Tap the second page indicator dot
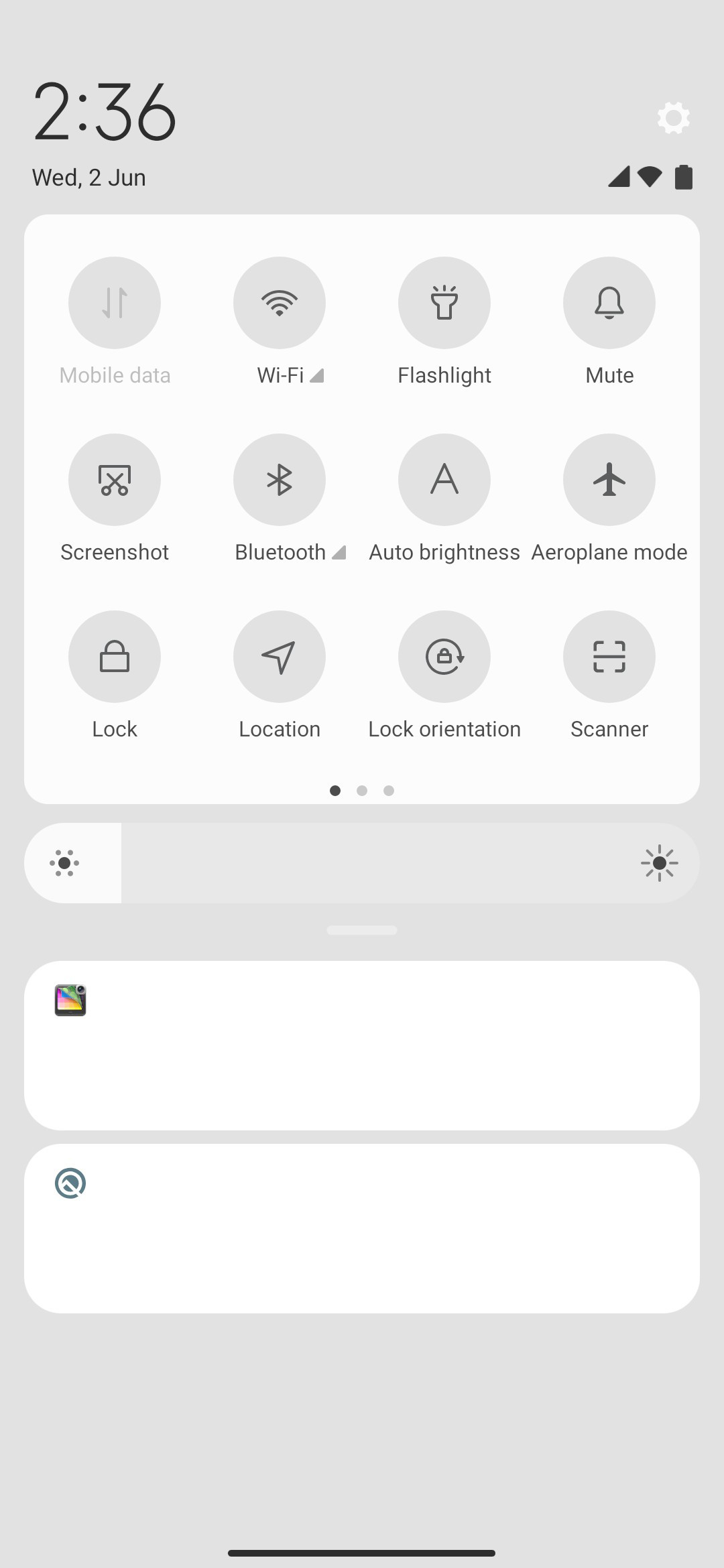The width and height of the screenshot is (724, 1568). [362, 791]
